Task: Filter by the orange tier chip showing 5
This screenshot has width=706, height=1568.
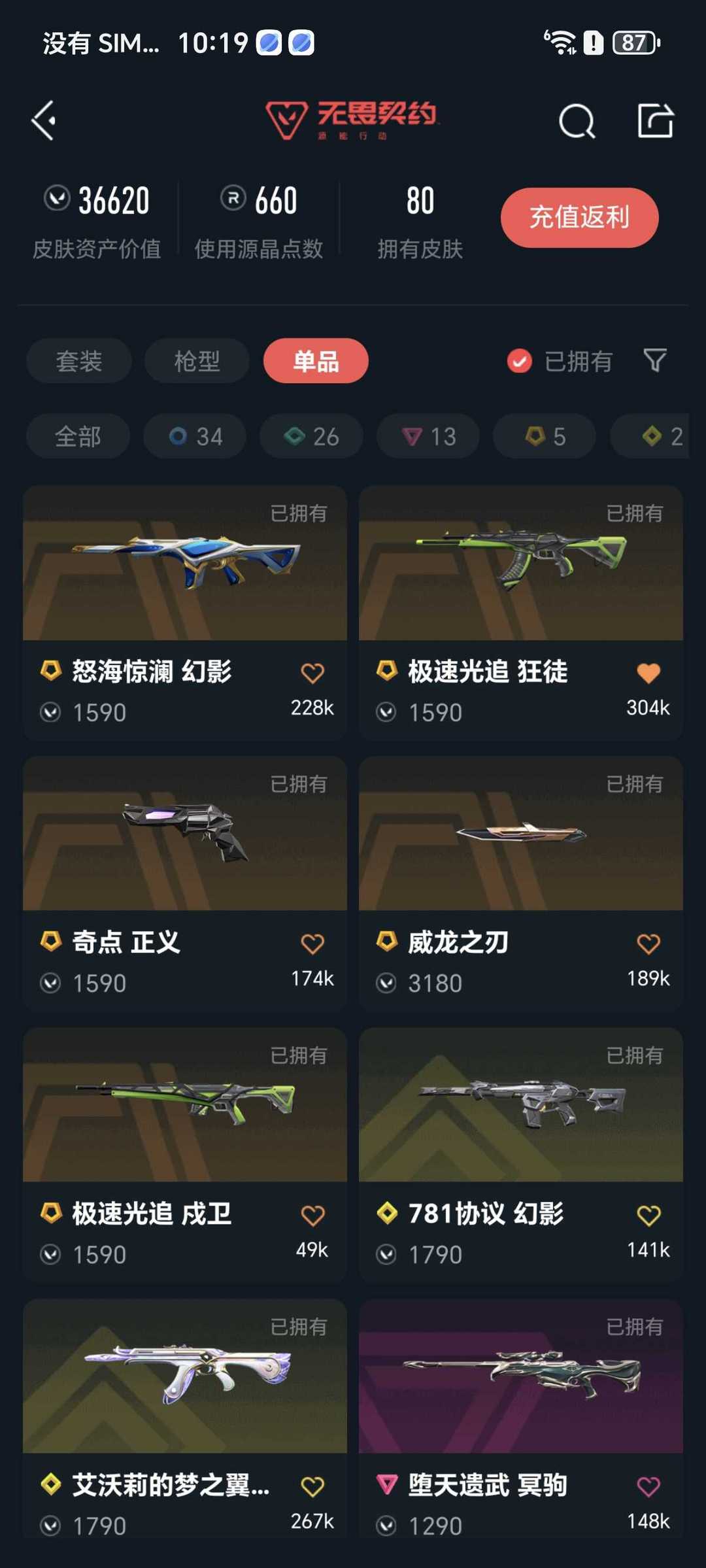Action: point(545,436)
